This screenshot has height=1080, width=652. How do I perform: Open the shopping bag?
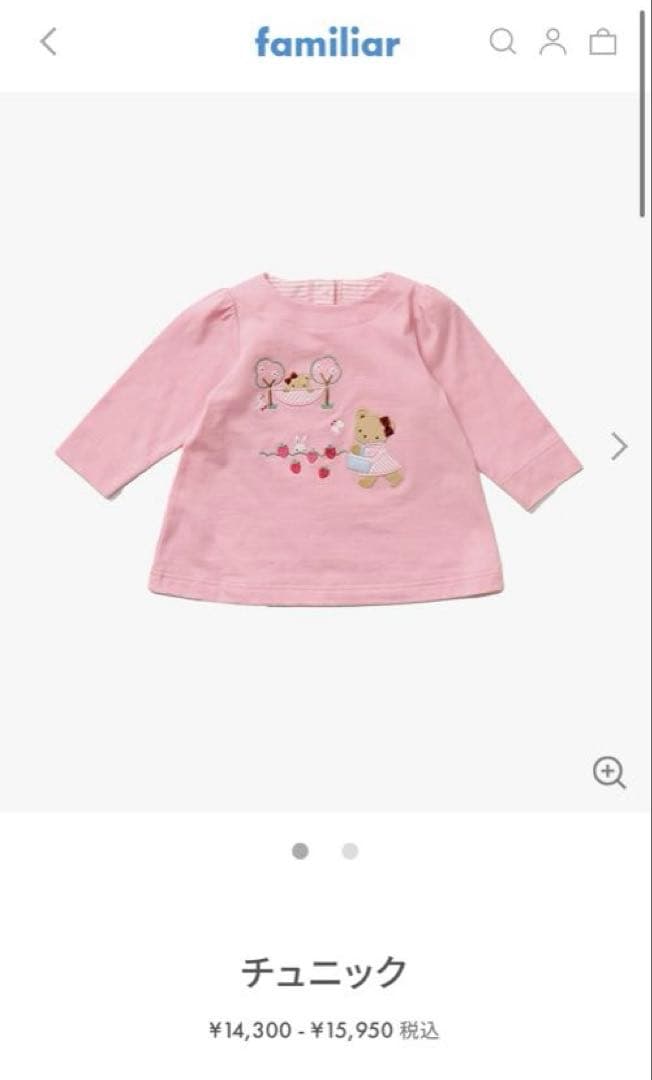pos(603,41)
